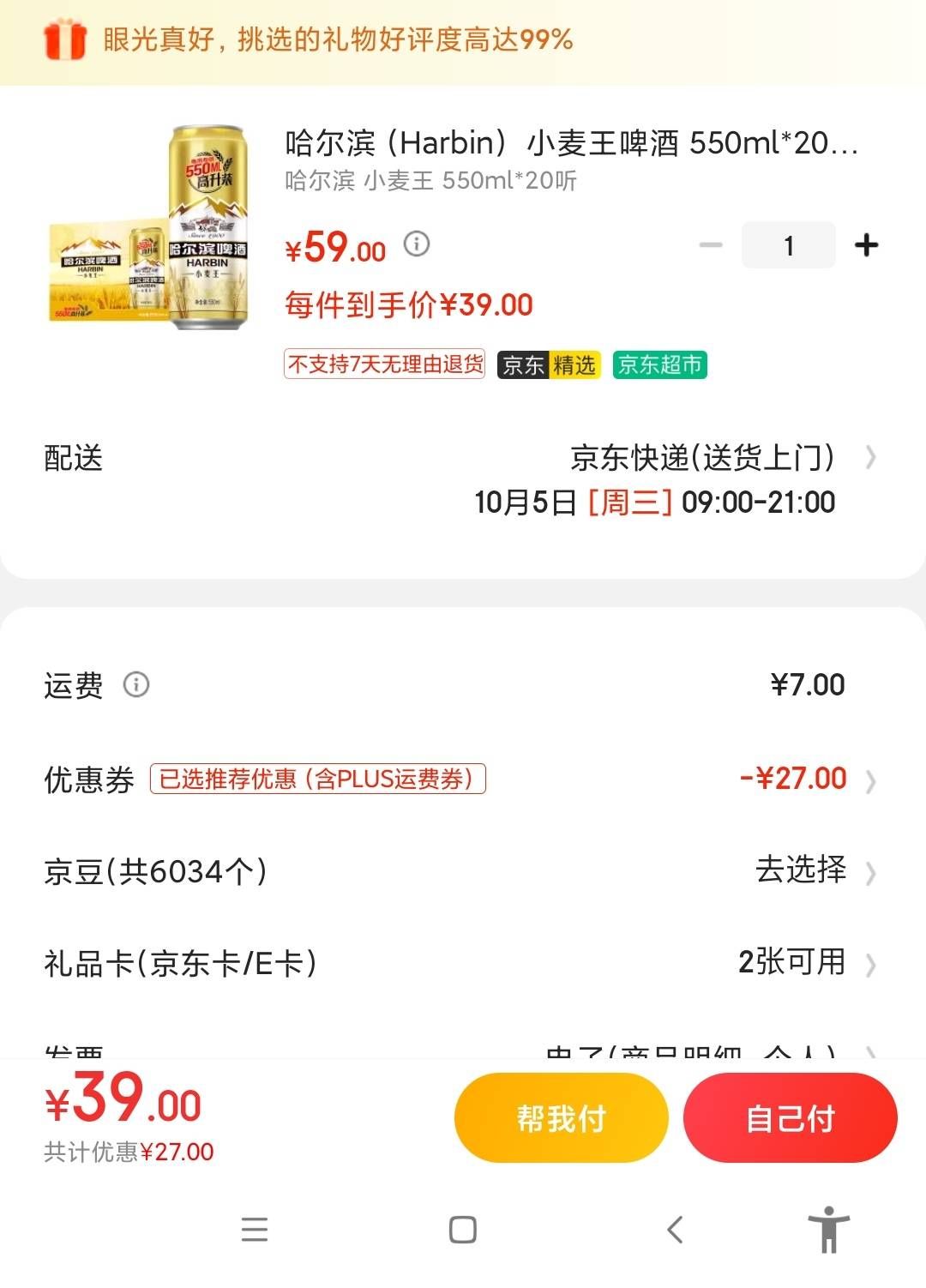Tap the square home button in navigation bar
Image resolution: width=926 pixels, height=1288 pixels.
click(x=463, y=1231)
